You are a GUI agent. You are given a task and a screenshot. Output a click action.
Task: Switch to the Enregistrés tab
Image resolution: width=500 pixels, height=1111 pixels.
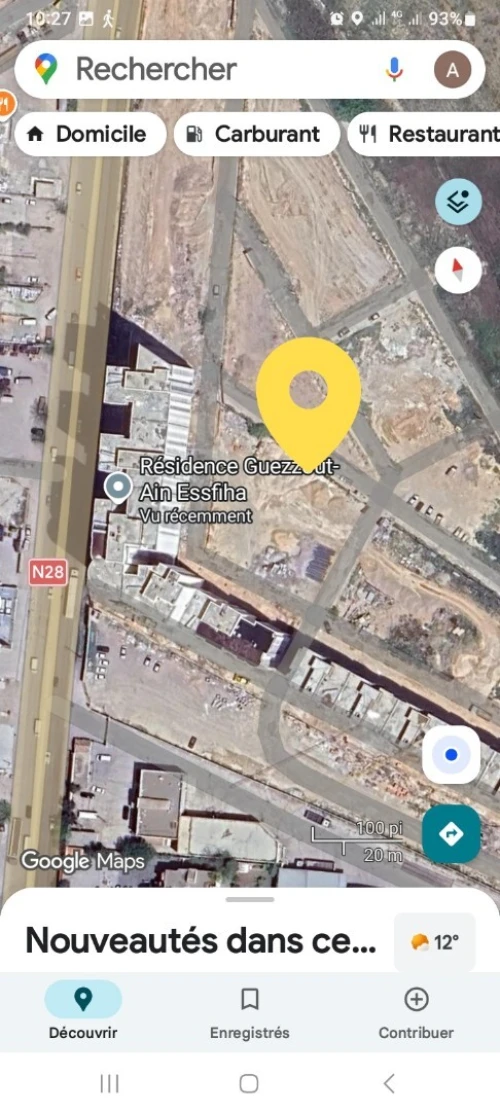pos(249,1013)
